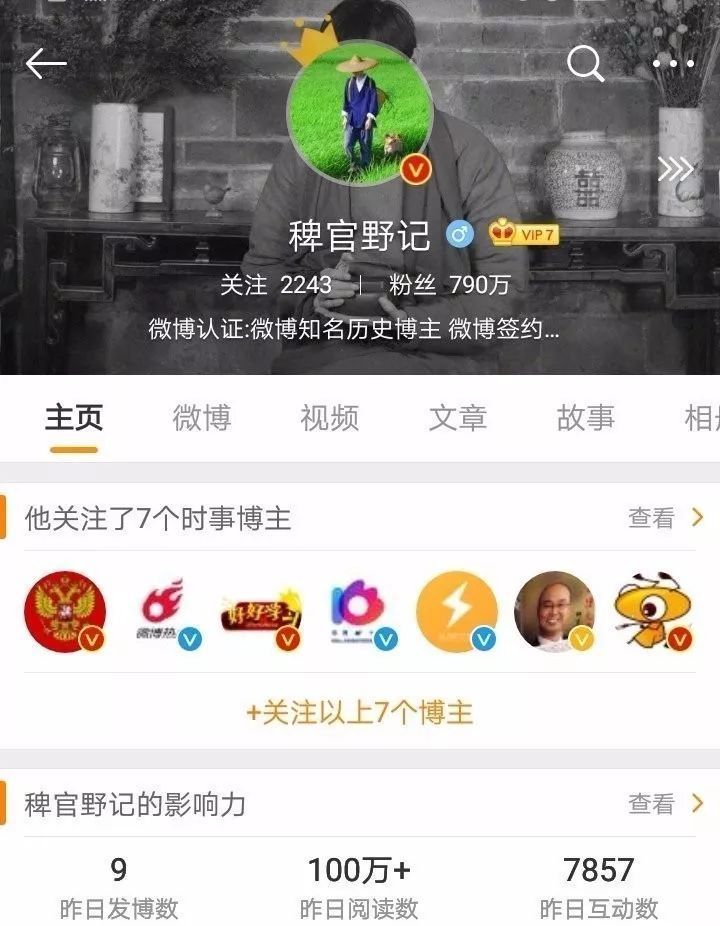Switch to the 故事 tab

click(x=585, y=418)
